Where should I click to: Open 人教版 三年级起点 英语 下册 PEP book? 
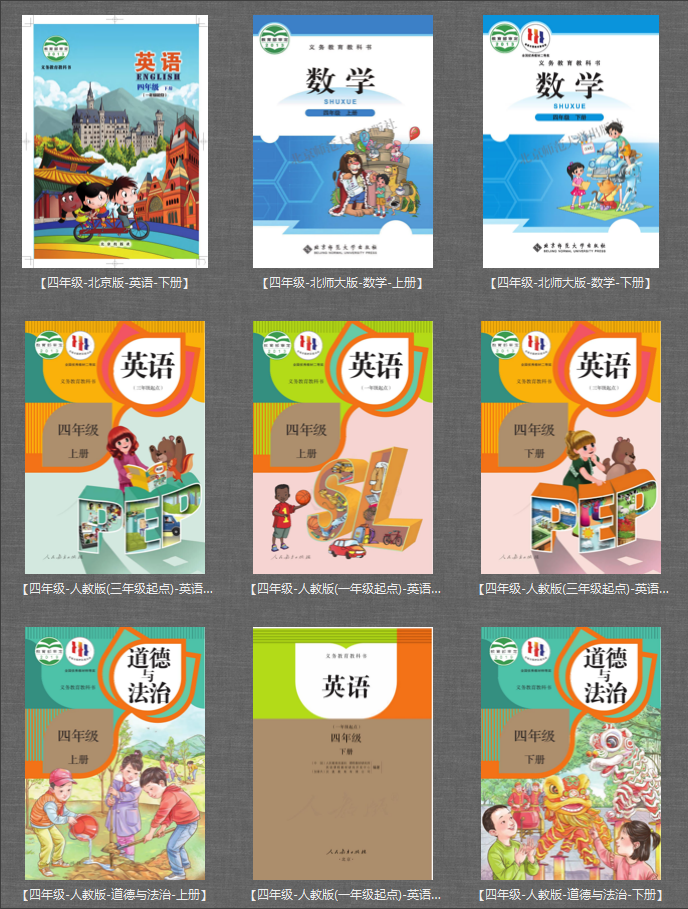(x=571, y=447)
